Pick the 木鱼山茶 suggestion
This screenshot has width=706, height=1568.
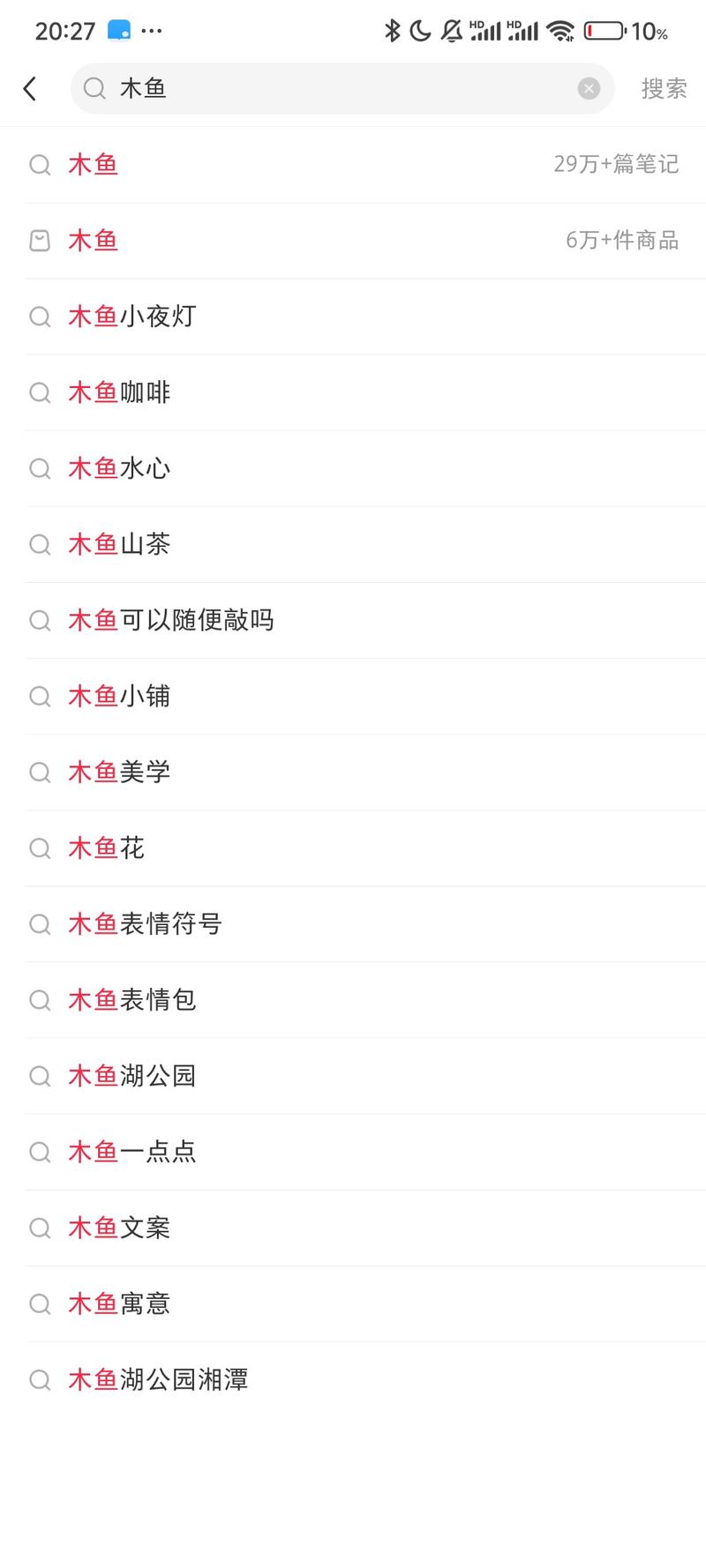(119, 544)
